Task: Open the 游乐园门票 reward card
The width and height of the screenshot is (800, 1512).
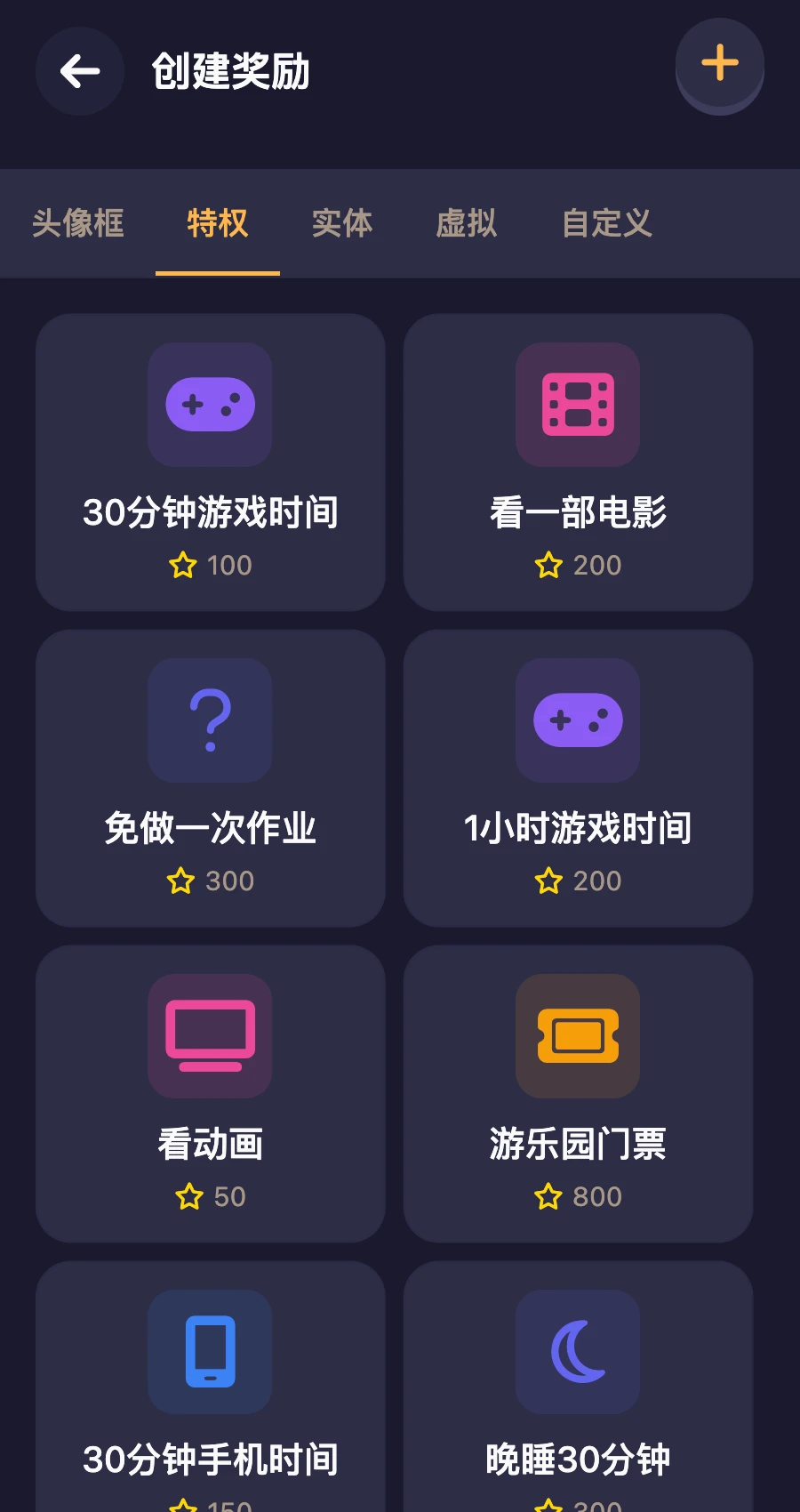Action: tap(578, 1094)
